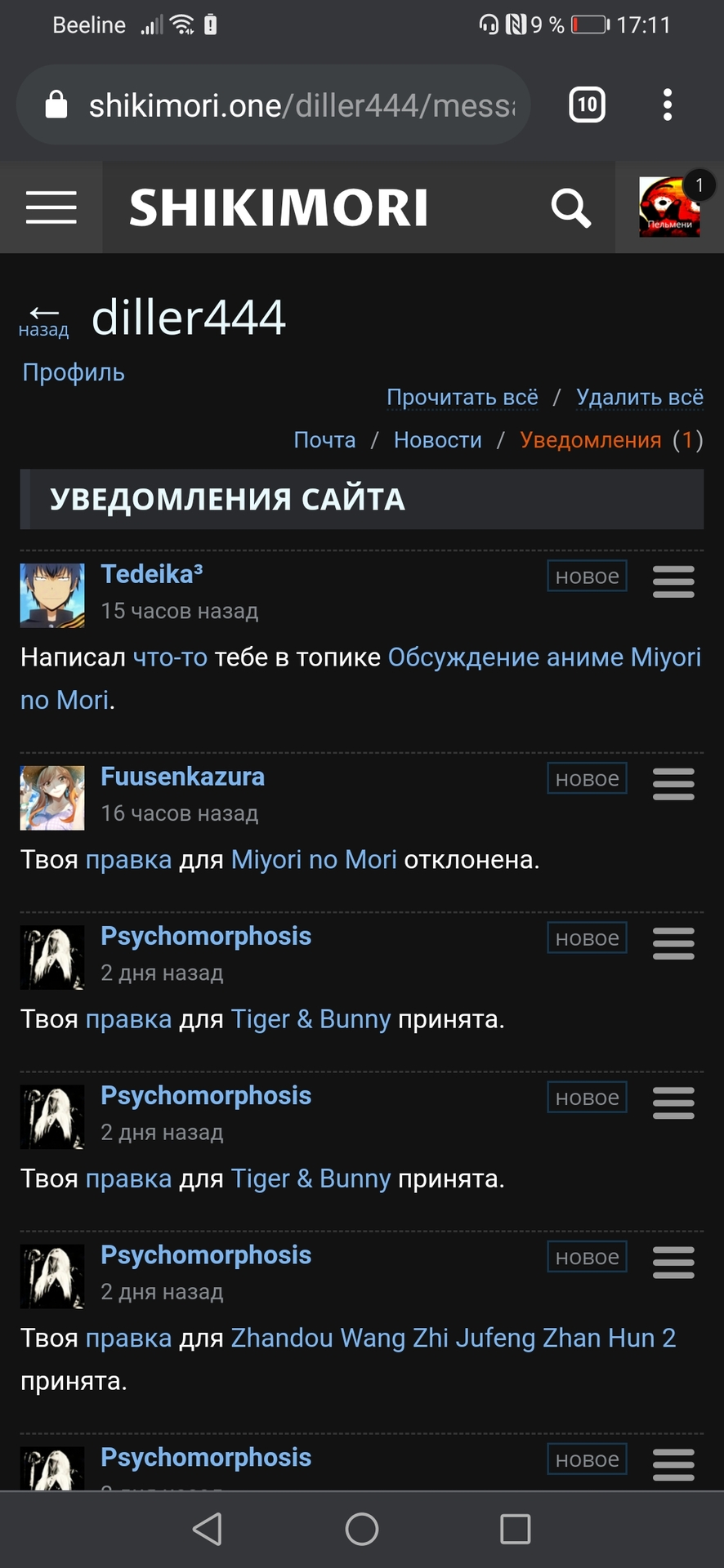
Task: Open the browser overflow menu
Action: click(668, 105)
